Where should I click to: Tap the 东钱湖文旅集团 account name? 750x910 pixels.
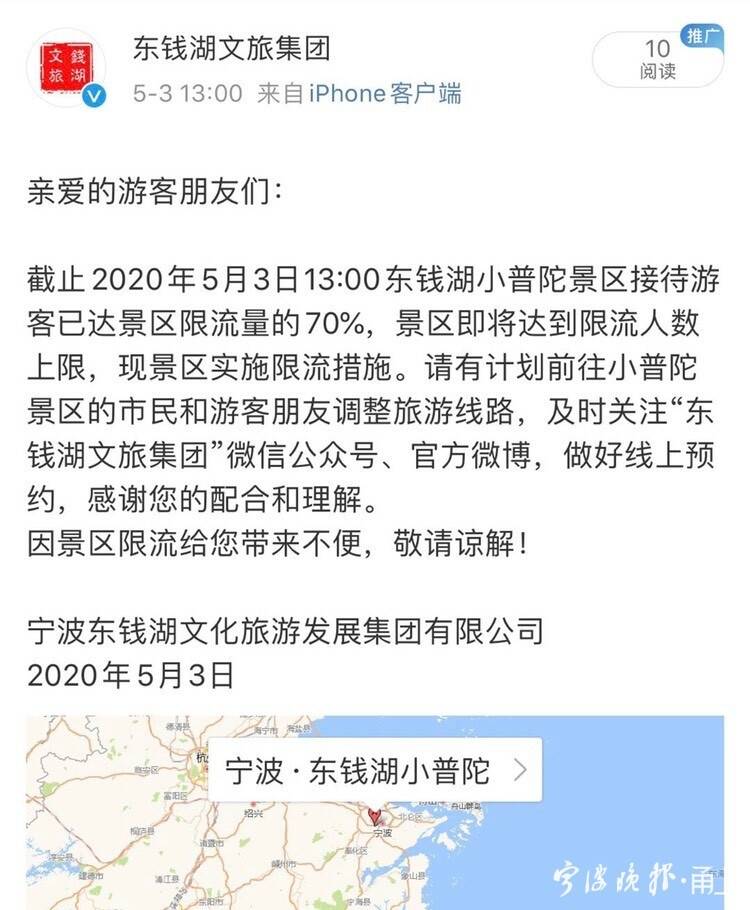tap(232, 47)
